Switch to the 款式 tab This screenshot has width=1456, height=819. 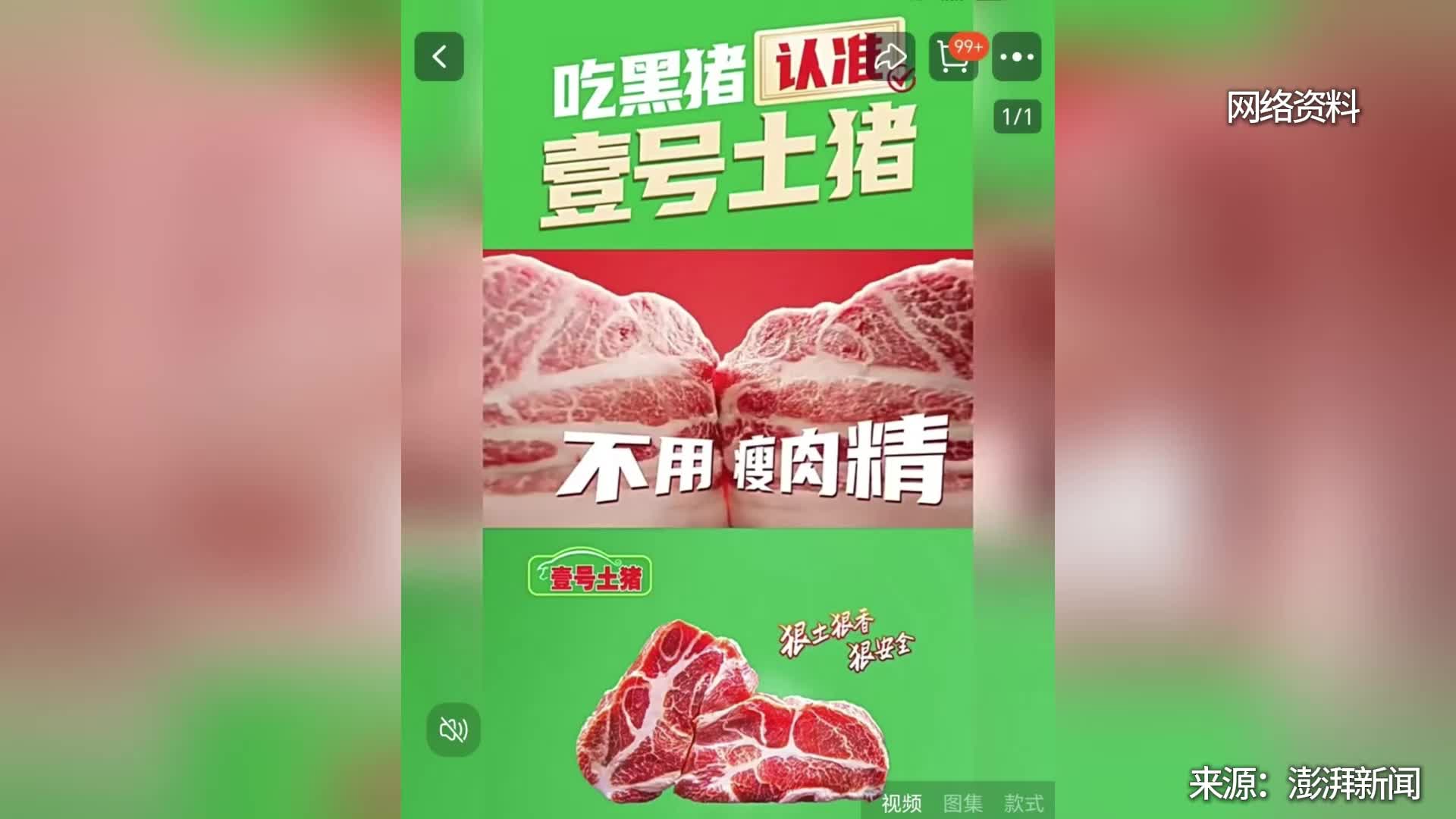(1023, 802)
